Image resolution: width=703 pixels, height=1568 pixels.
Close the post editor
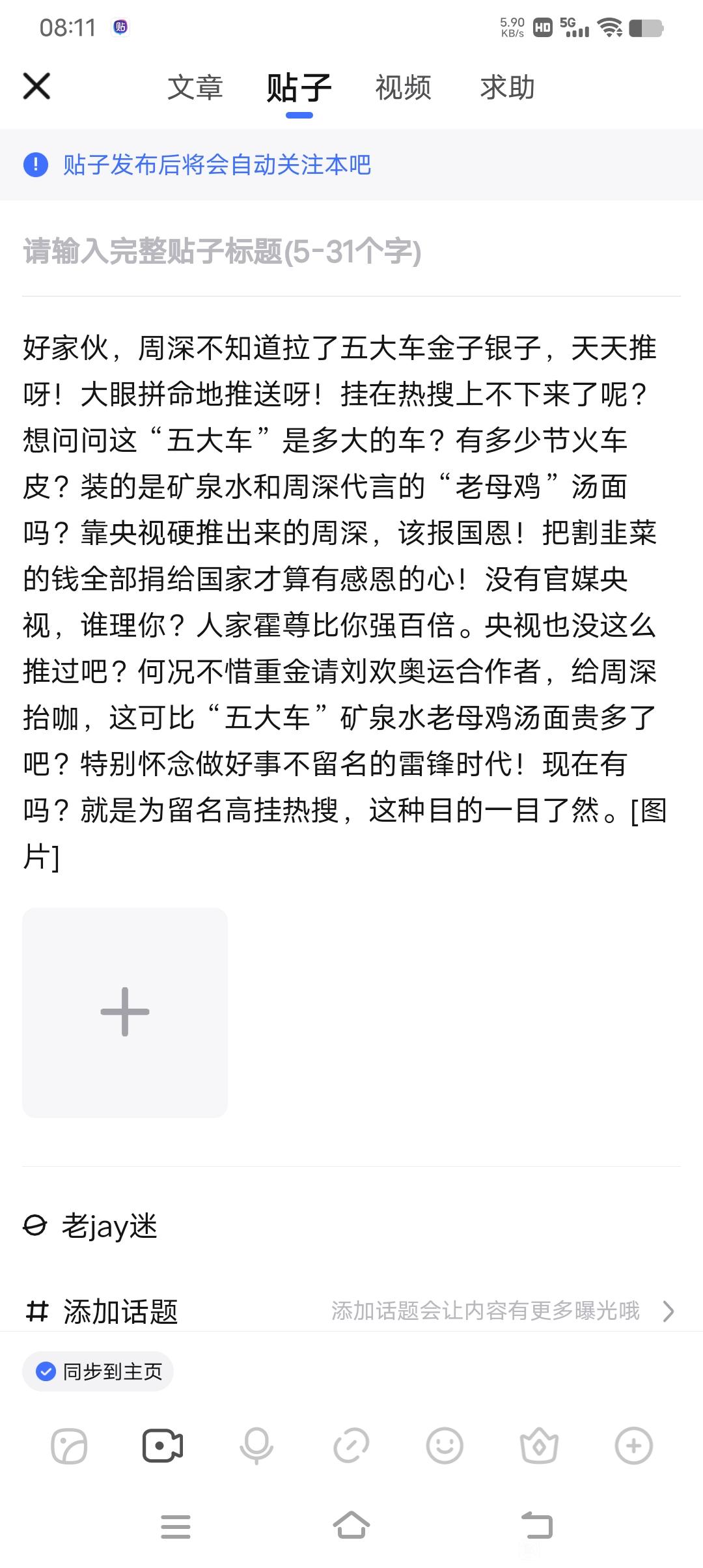point(36,87)
